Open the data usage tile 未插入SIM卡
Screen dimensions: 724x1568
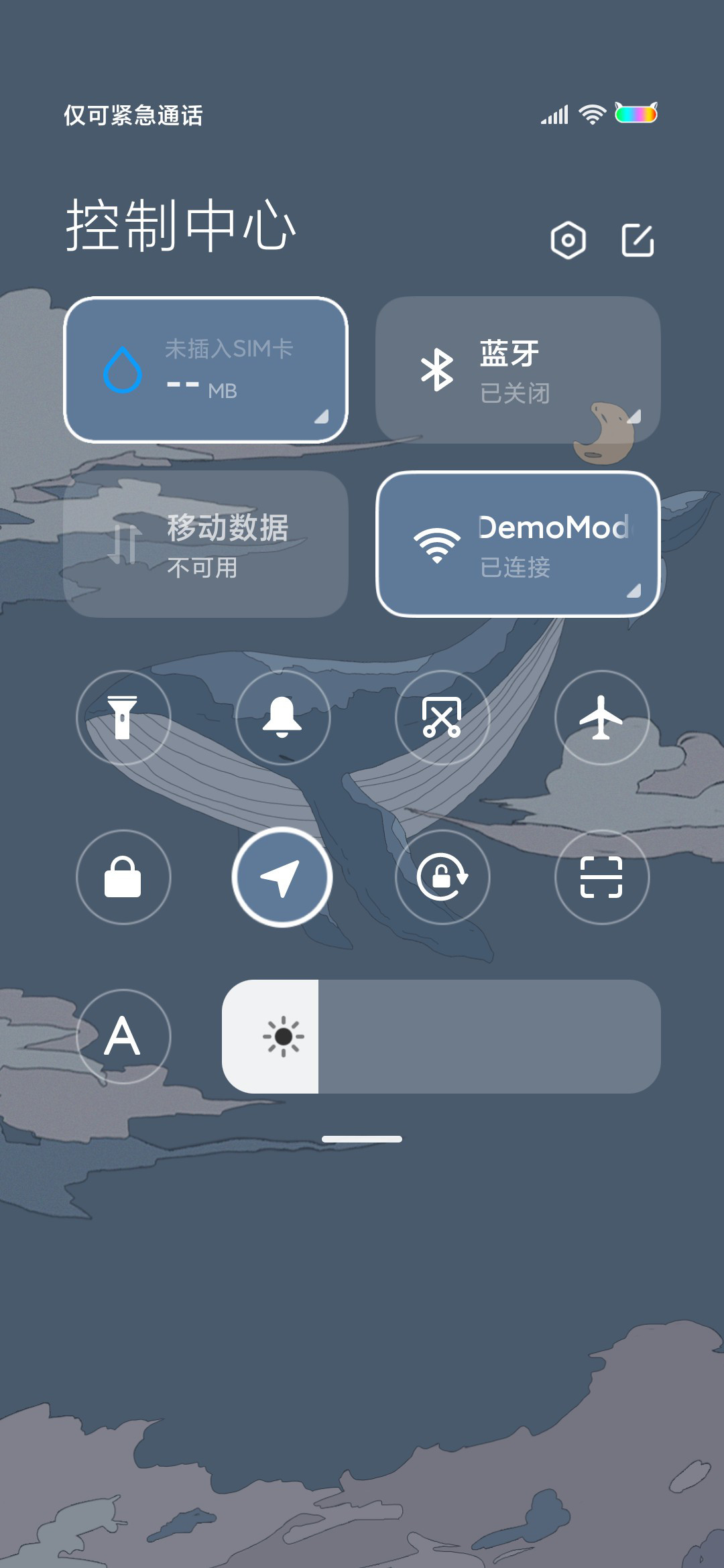click(x=206, y=370)
